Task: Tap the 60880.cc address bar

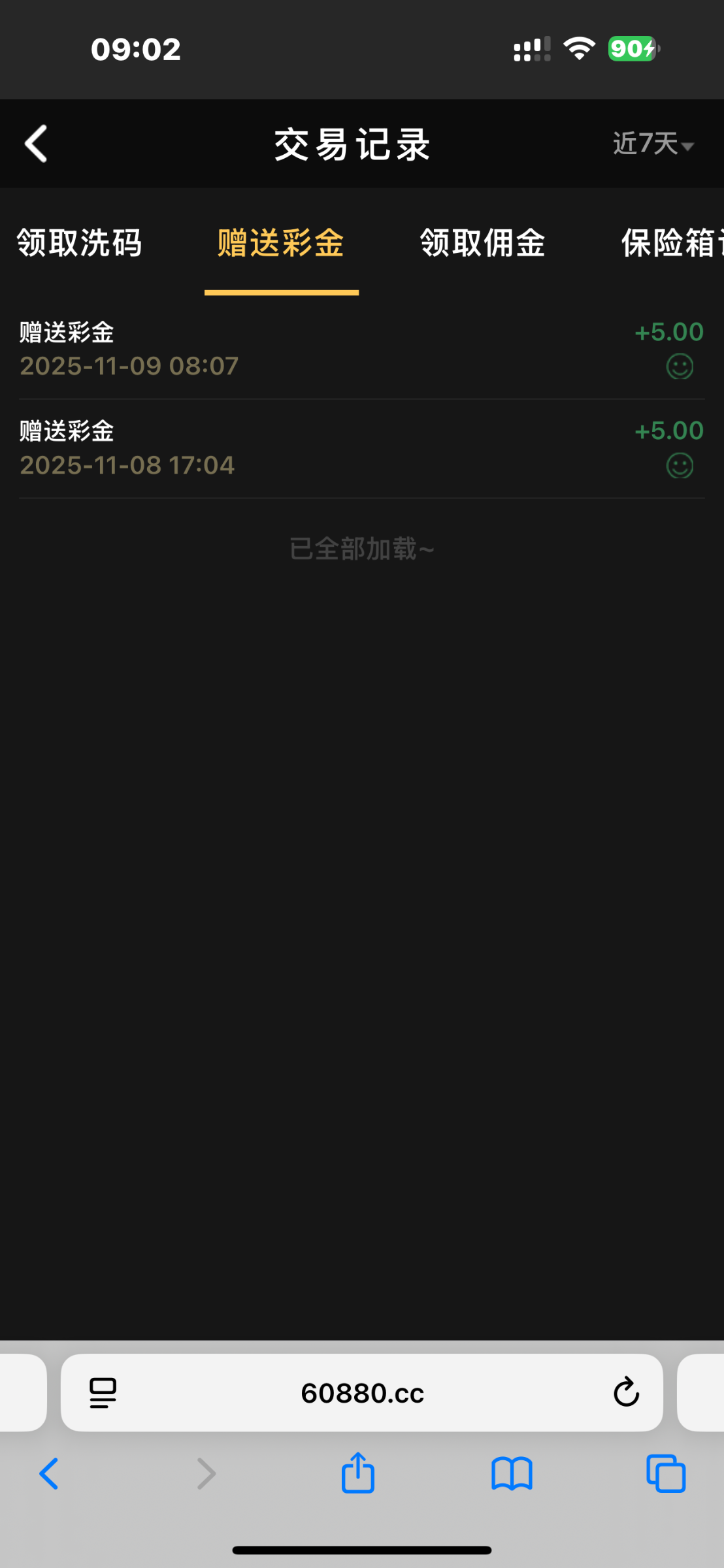Action: pos(361,1391)
